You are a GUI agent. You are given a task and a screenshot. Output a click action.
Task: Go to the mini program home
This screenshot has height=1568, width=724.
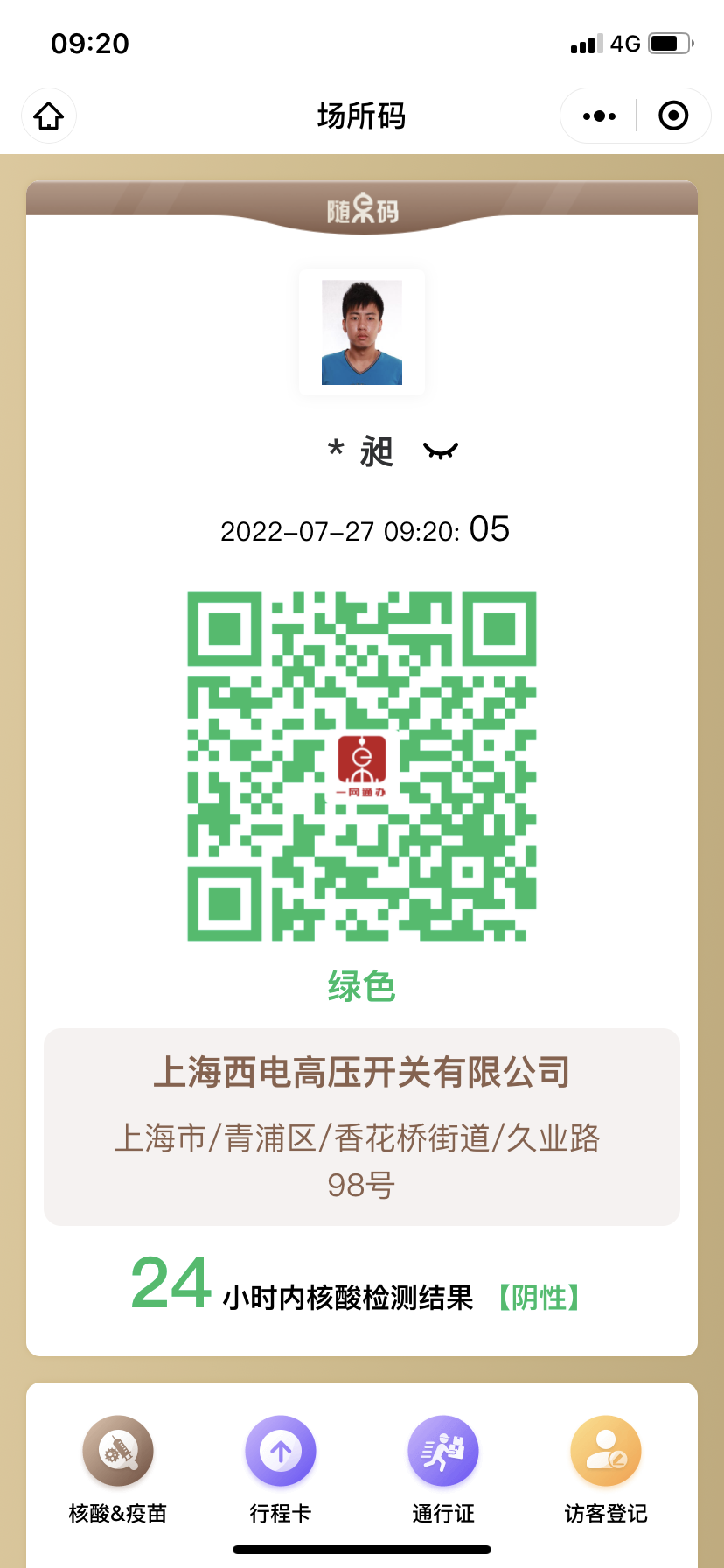tap(49, 115)
